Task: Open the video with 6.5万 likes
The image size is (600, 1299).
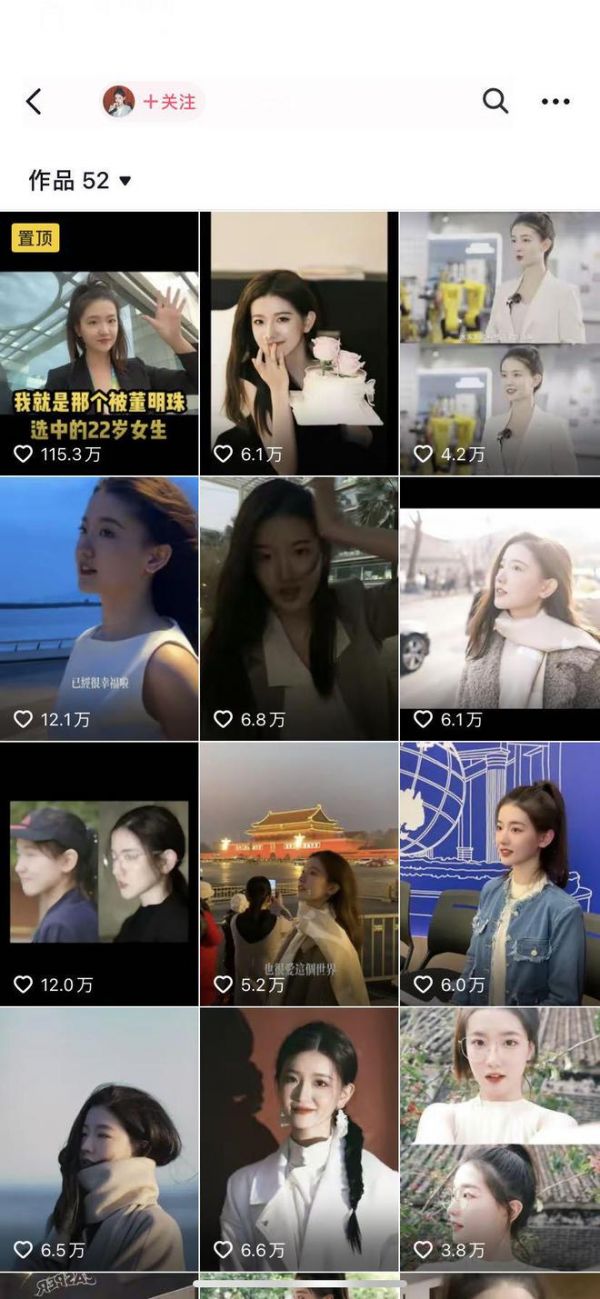Action: pyautogui.click(x=99, y=1138)
